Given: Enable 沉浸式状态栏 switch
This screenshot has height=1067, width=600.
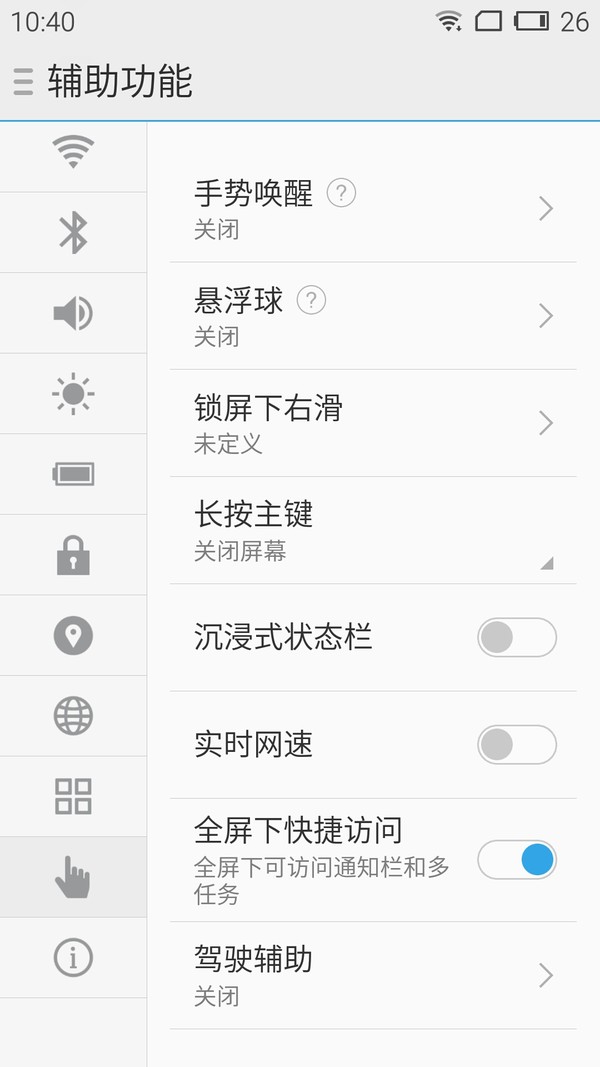Looking at the screenshot, I should pyautogui.click(x=517, y=638).
